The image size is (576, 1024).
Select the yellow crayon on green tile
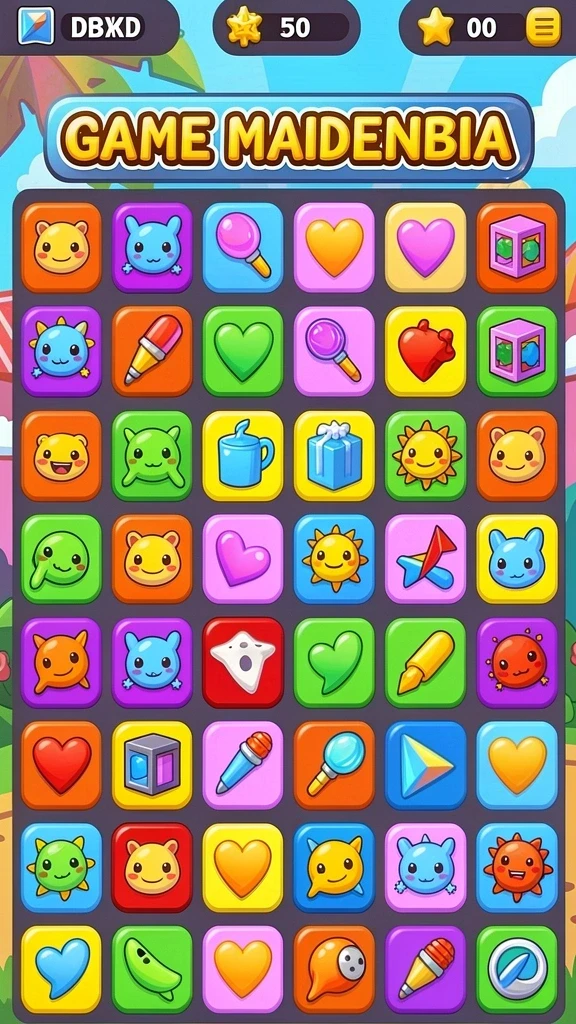pyautogui.click(x=426, y=662)
